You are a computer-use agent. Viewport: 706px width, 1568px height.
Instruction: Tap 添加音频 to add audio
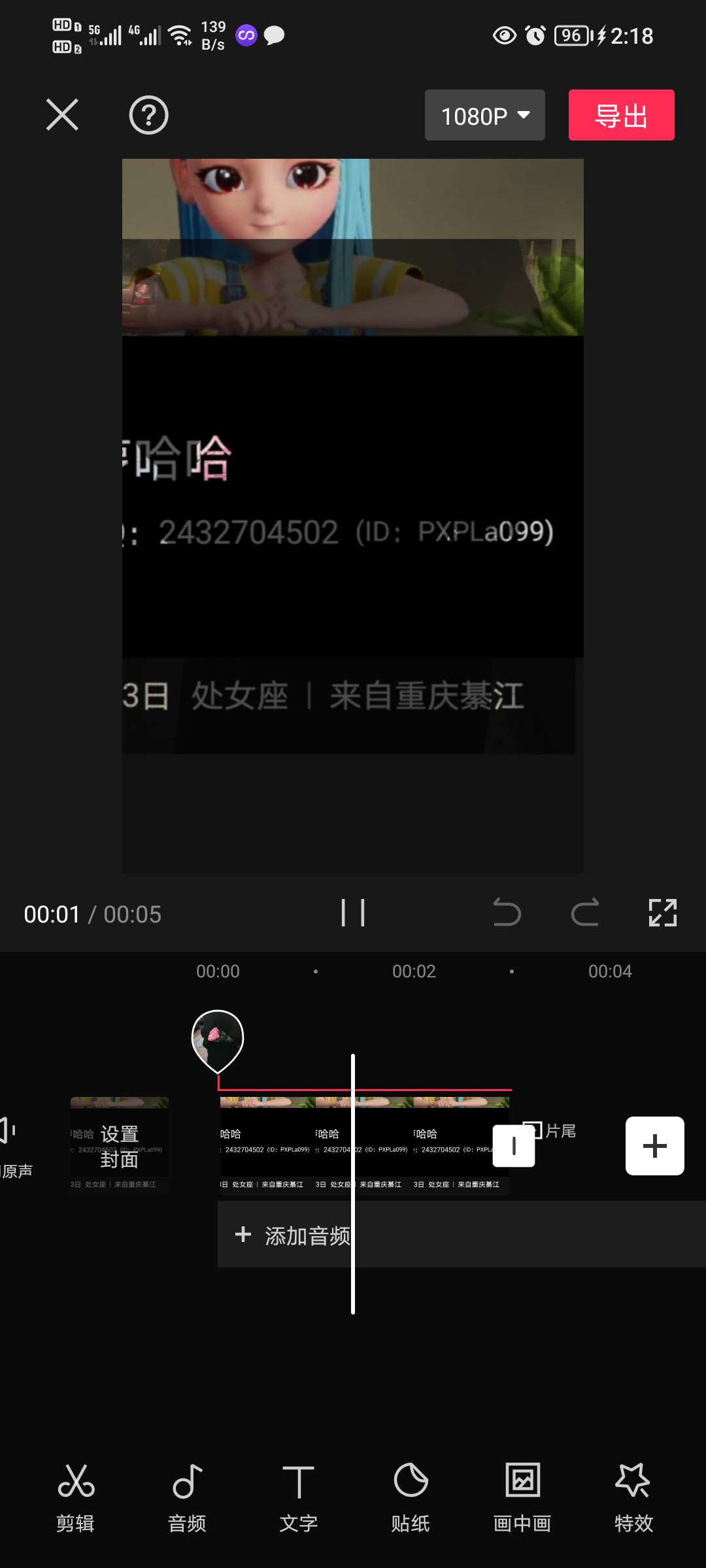click(x=294, y=1235)
